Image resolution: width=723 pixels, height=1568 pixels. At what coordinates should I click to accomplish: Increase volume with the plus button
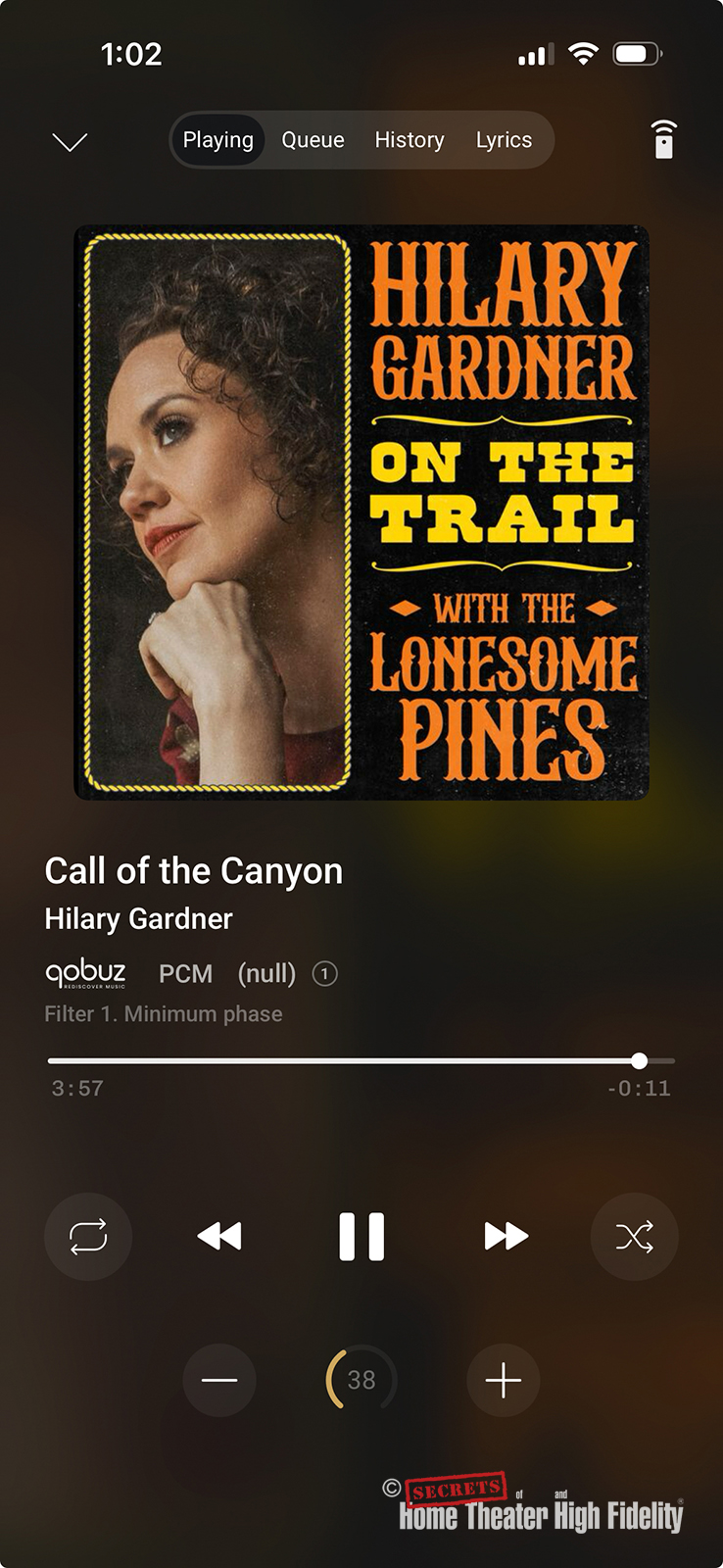[504, 1380]
